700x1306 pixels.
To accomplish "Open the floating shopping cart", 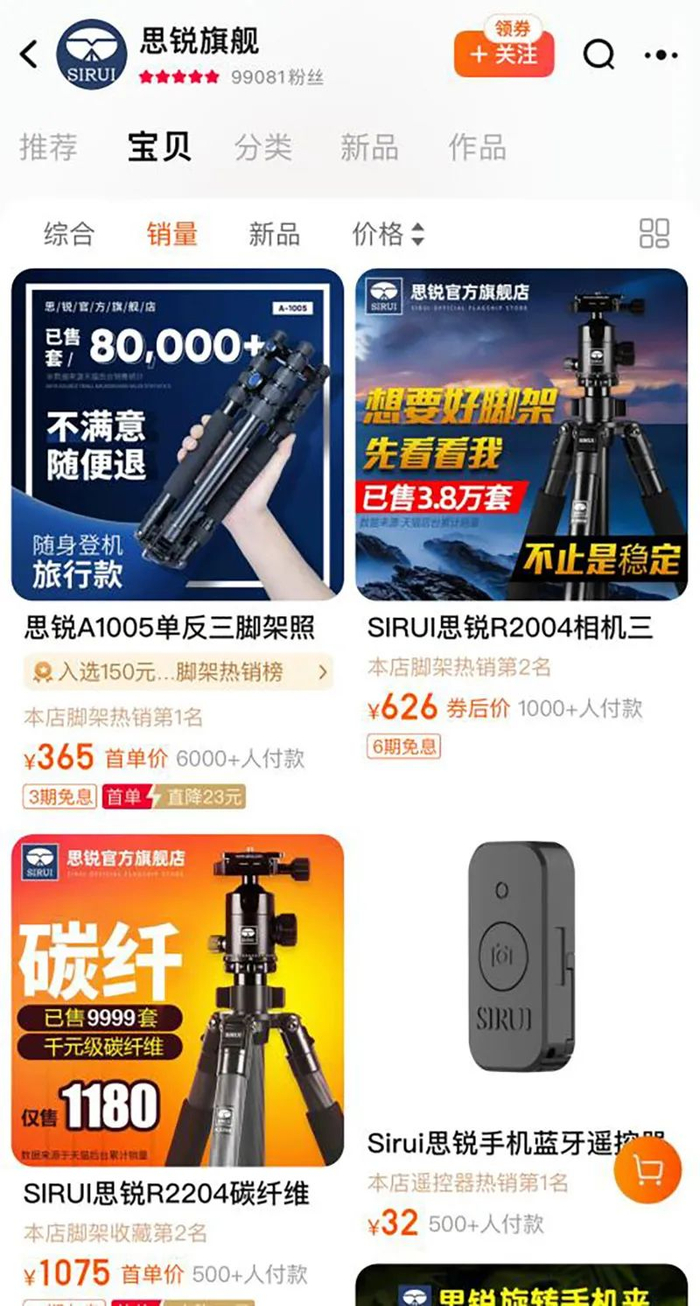I will pyautogui.click(x=648, y=1170).
